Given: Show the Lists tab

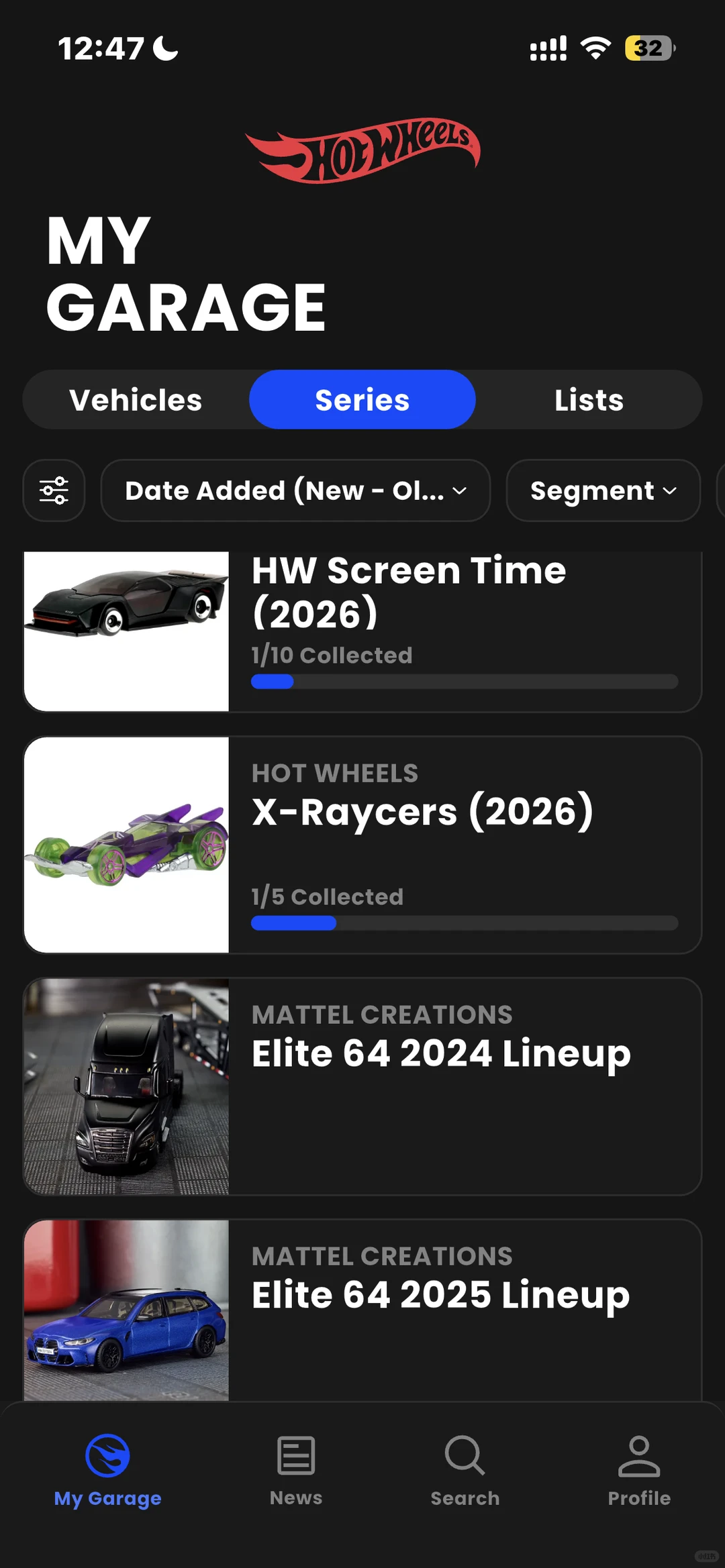Looking at the screenshot, I should [x=589, y=400].
